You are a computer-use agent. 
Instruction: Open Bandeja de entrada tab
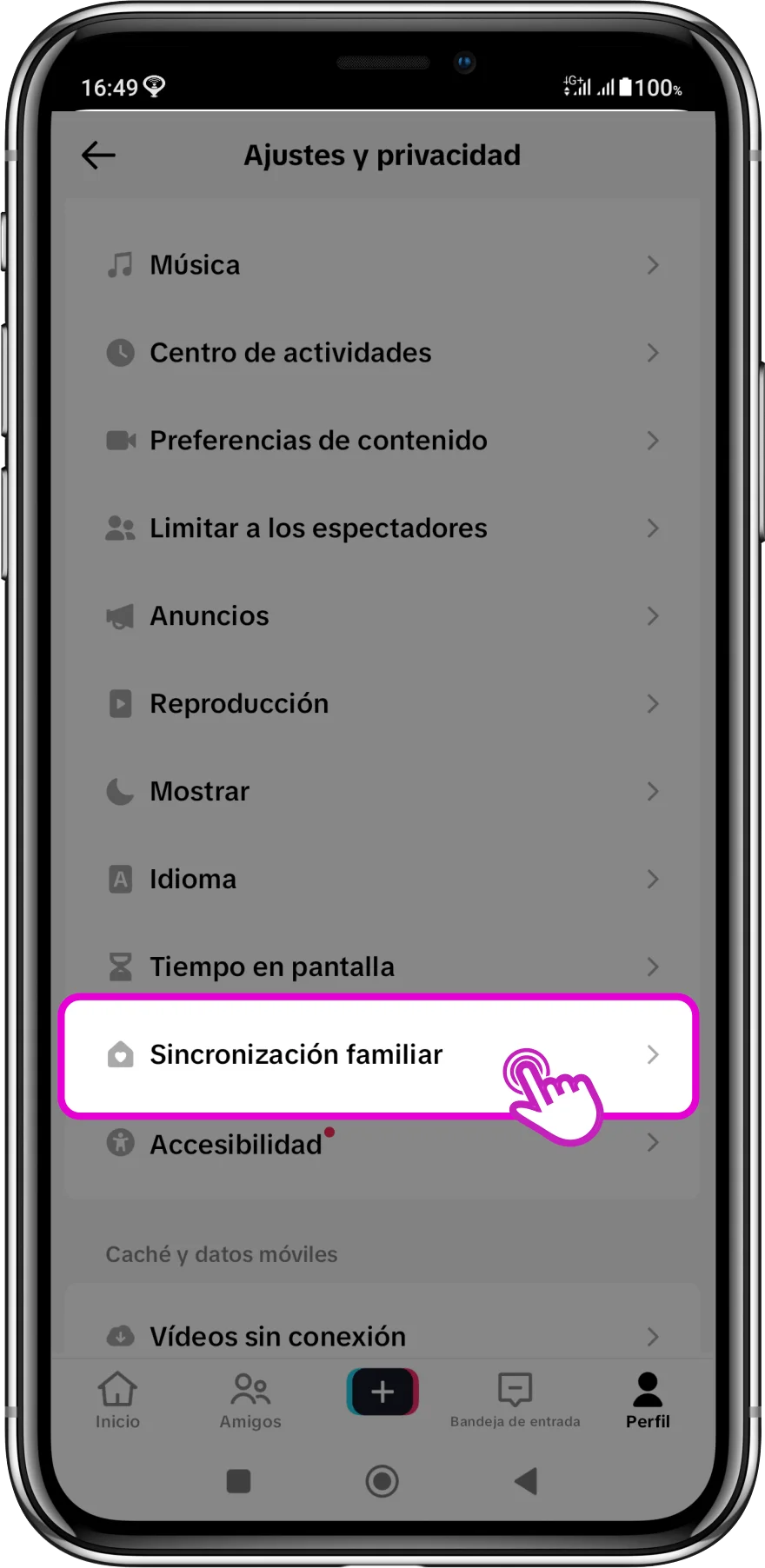tap(515, 1400)
